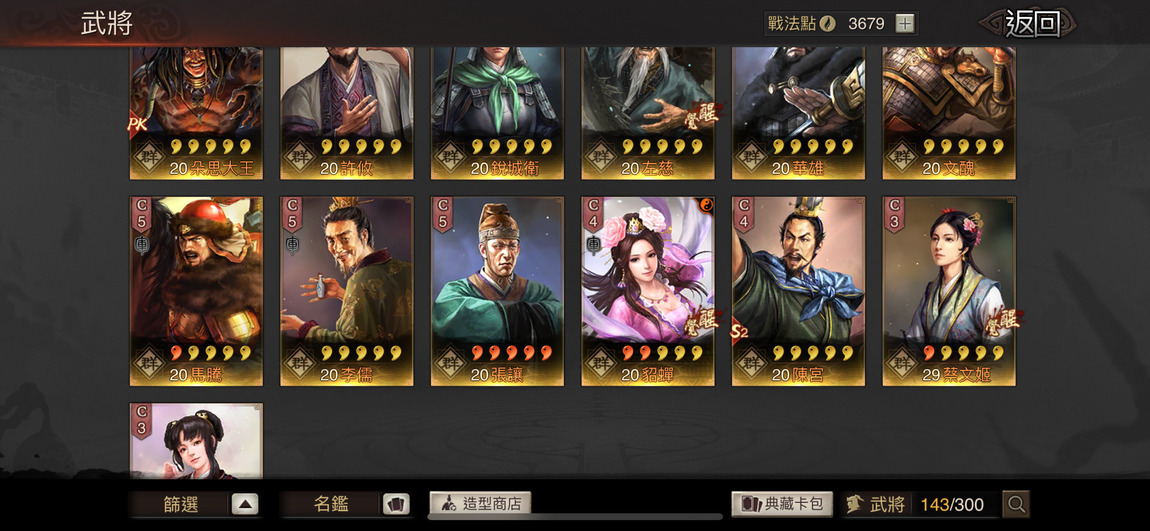Open the 馬騰 general card
Image resolution: width=1150 pixels, height=531 pixels.
tap(196, 290)
